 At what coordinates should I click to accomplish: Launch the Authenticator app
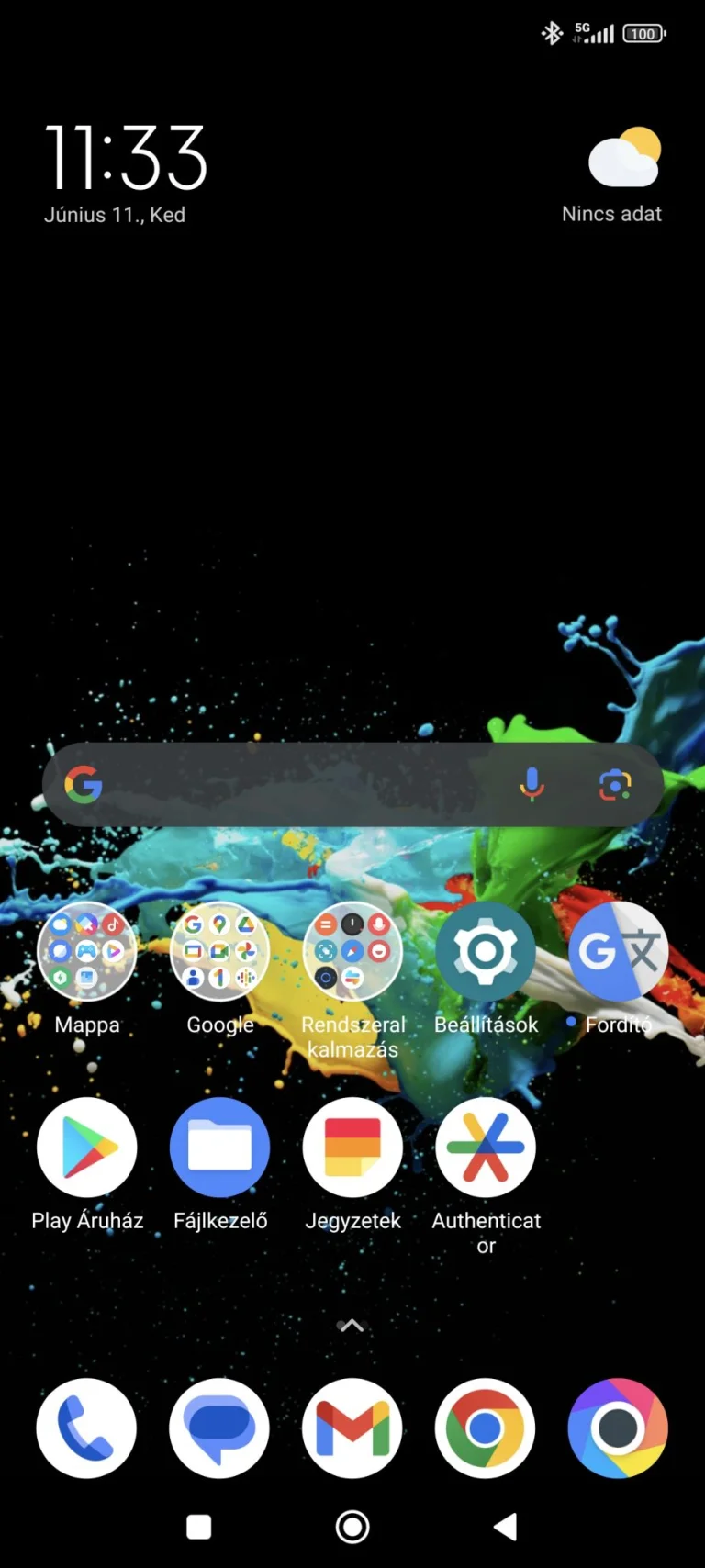[486, 1148]
